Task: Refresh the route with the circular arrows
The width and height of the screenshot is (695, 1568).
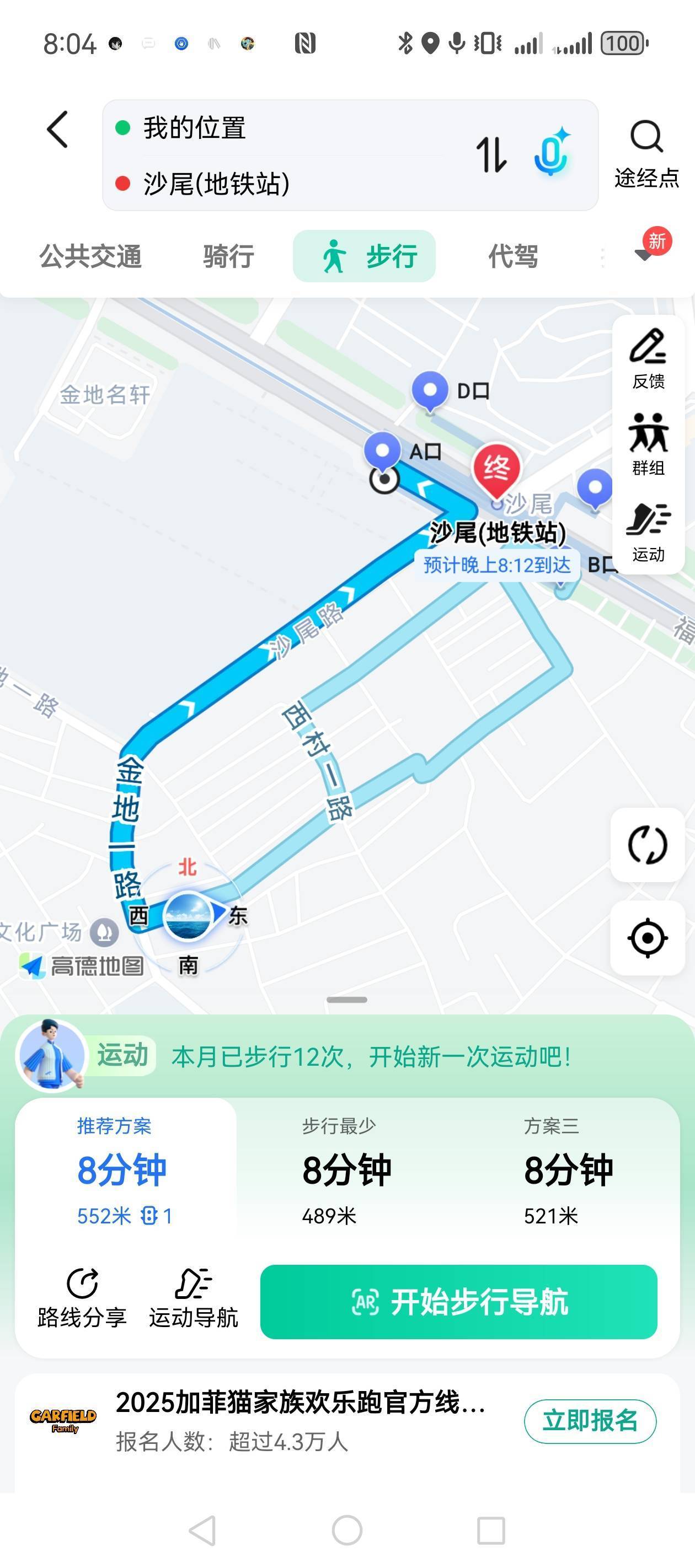Action: [648, 845]
